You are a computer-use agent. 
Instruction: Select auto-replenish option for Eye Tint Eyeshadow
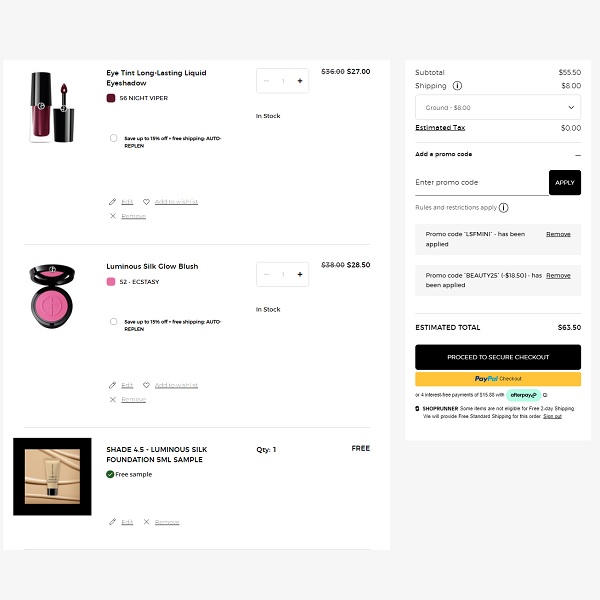(114, 138)
